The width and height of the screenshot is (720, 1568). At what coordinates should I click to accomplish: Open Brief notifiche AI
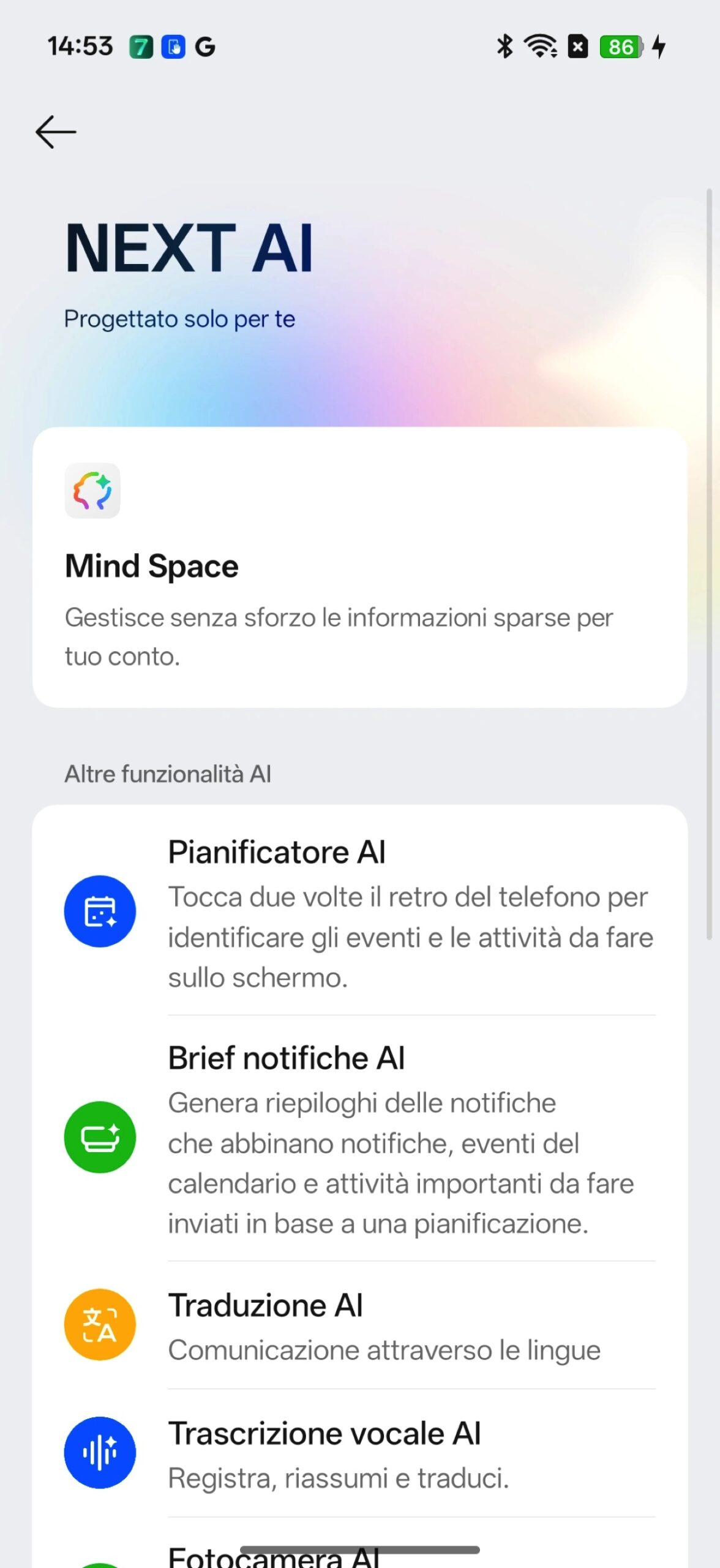point(359,1138)
